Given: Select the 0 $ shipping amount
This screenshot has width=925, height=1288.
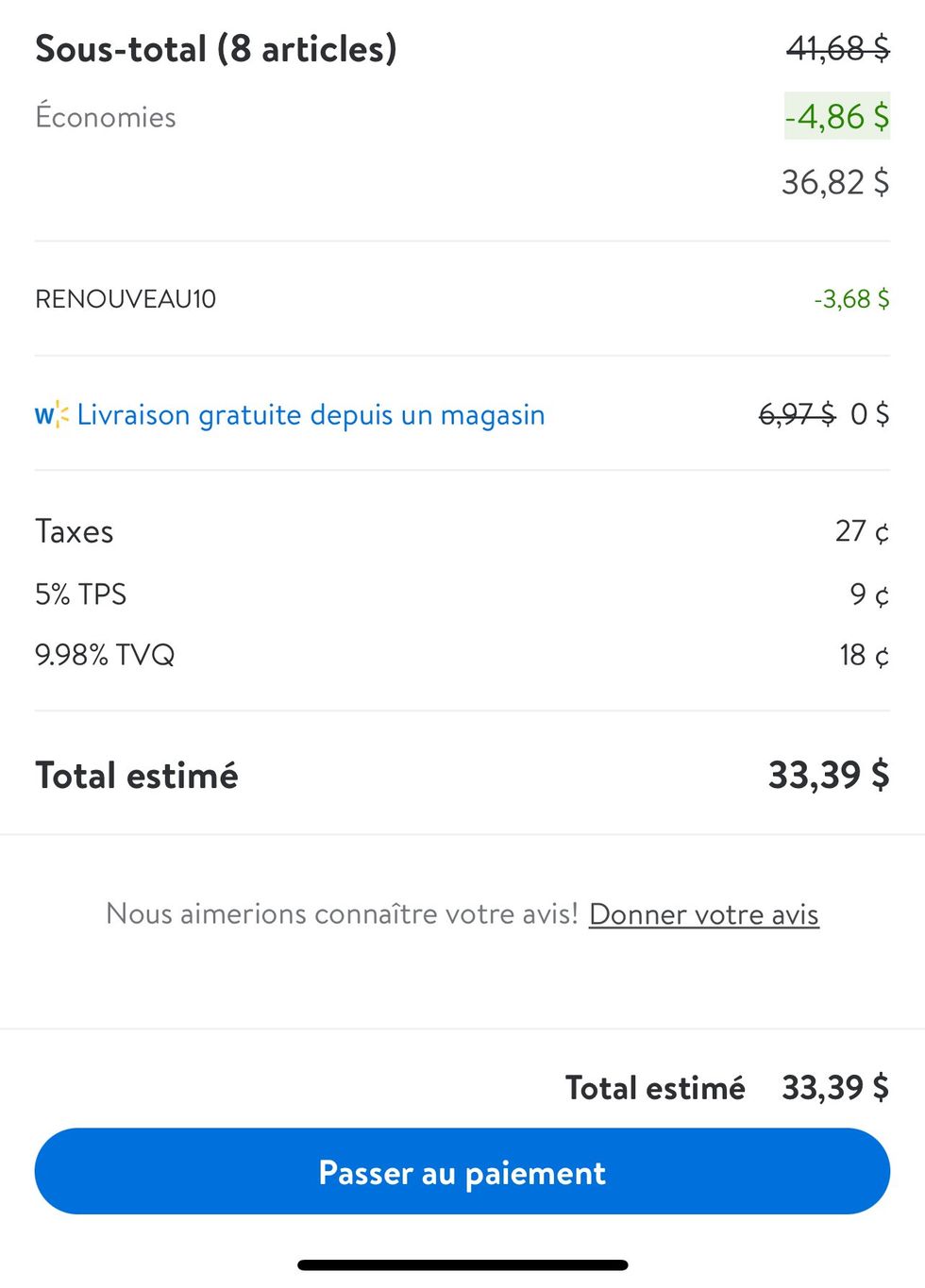Looking at the screenshot, I should coord(868,414).
